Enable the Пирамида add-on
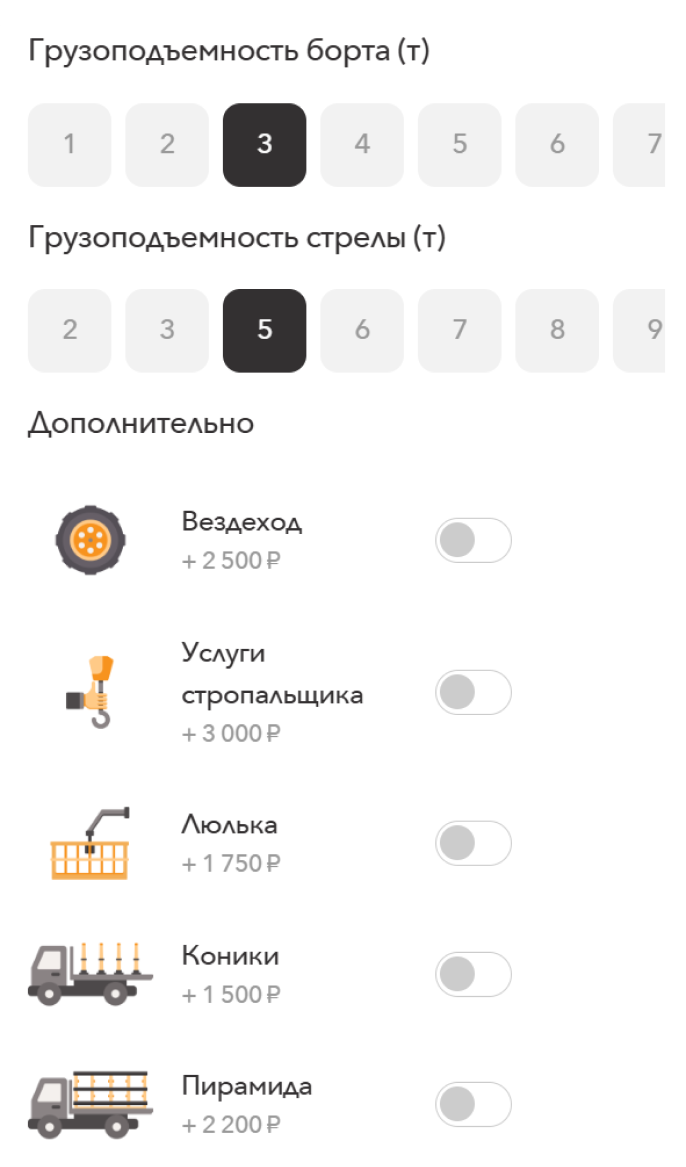This screenshot has height=1167, width=686. tap(473, 1105)
